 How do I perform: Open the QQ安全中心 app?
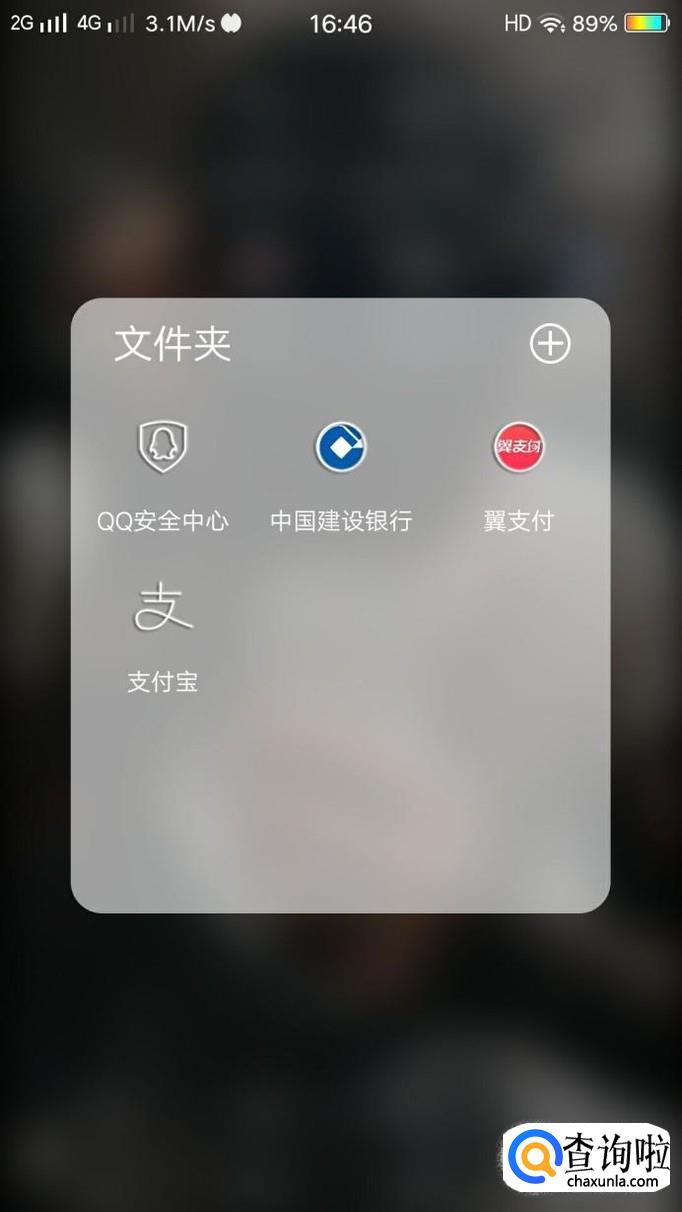point(163,447)
